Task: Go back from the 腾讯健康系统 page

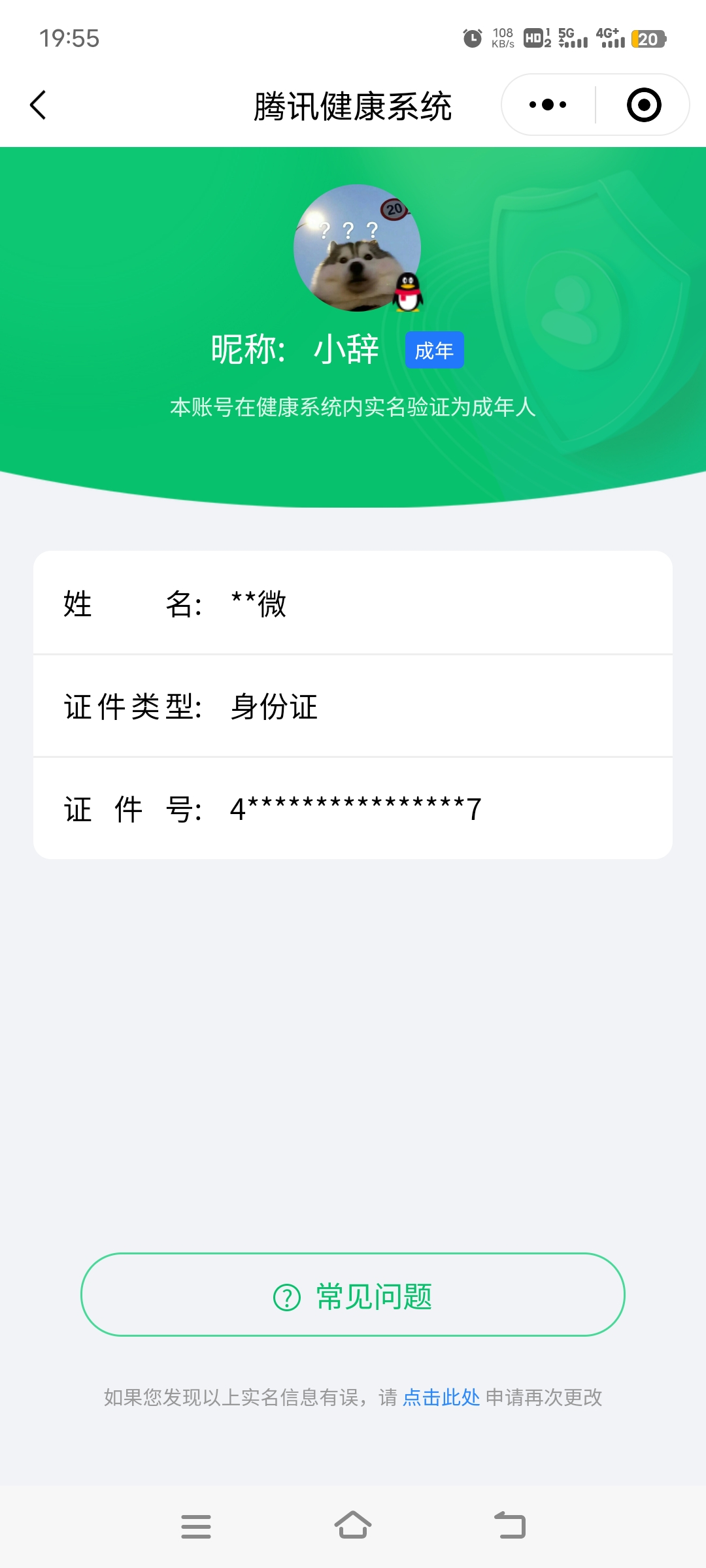Action: (x=39, y=105)
